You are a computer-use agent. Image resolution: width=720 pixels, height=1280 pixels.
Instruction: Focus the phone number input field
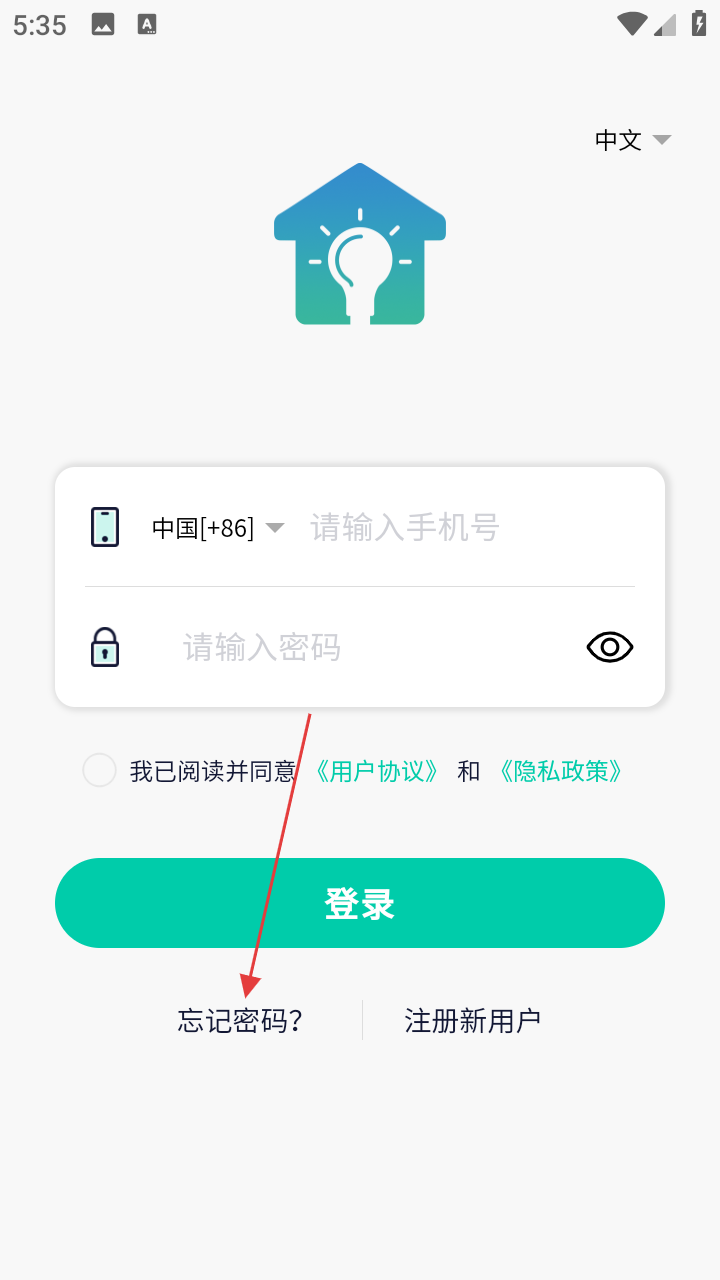coord(460,527)
